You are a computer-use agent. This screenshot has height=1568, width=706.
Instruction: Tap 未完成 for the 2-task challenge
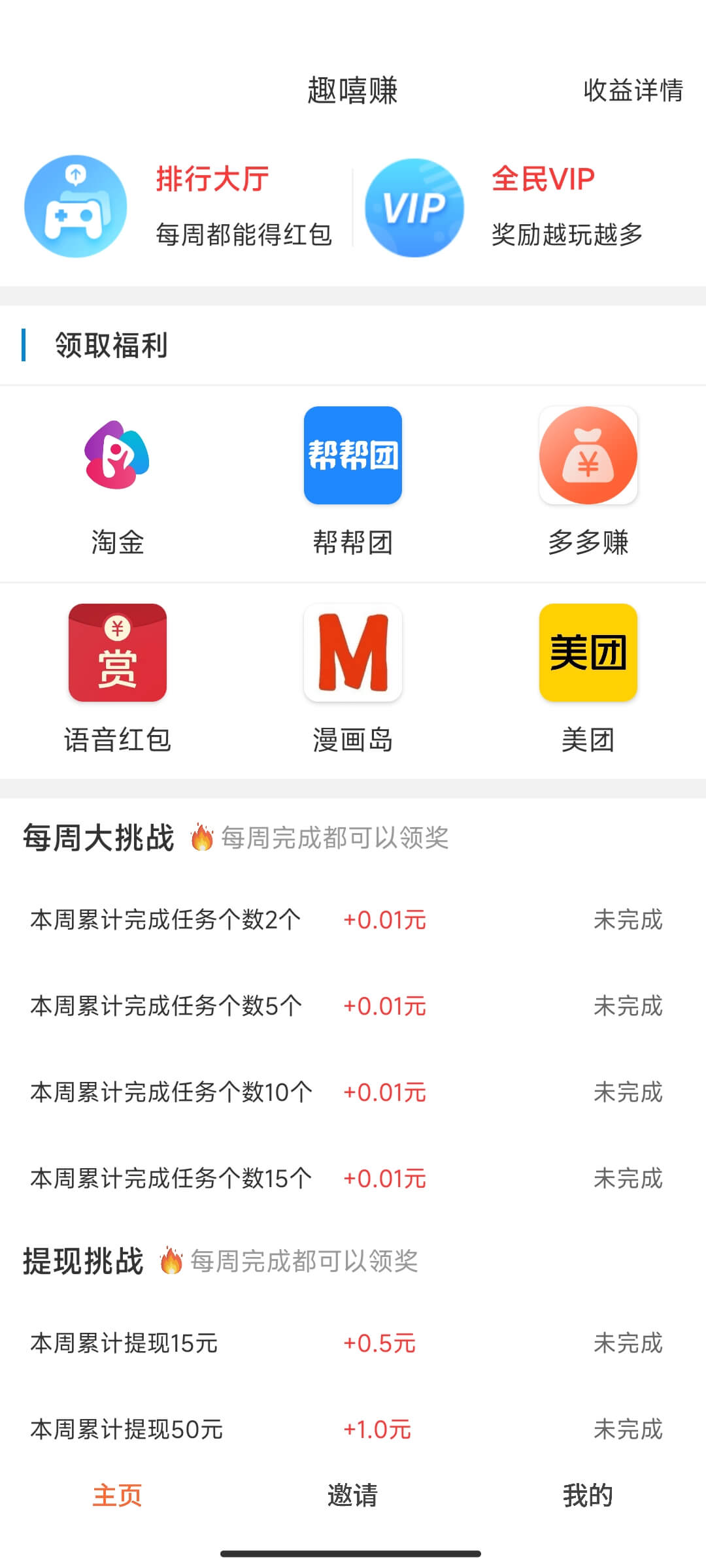[628, 920]
